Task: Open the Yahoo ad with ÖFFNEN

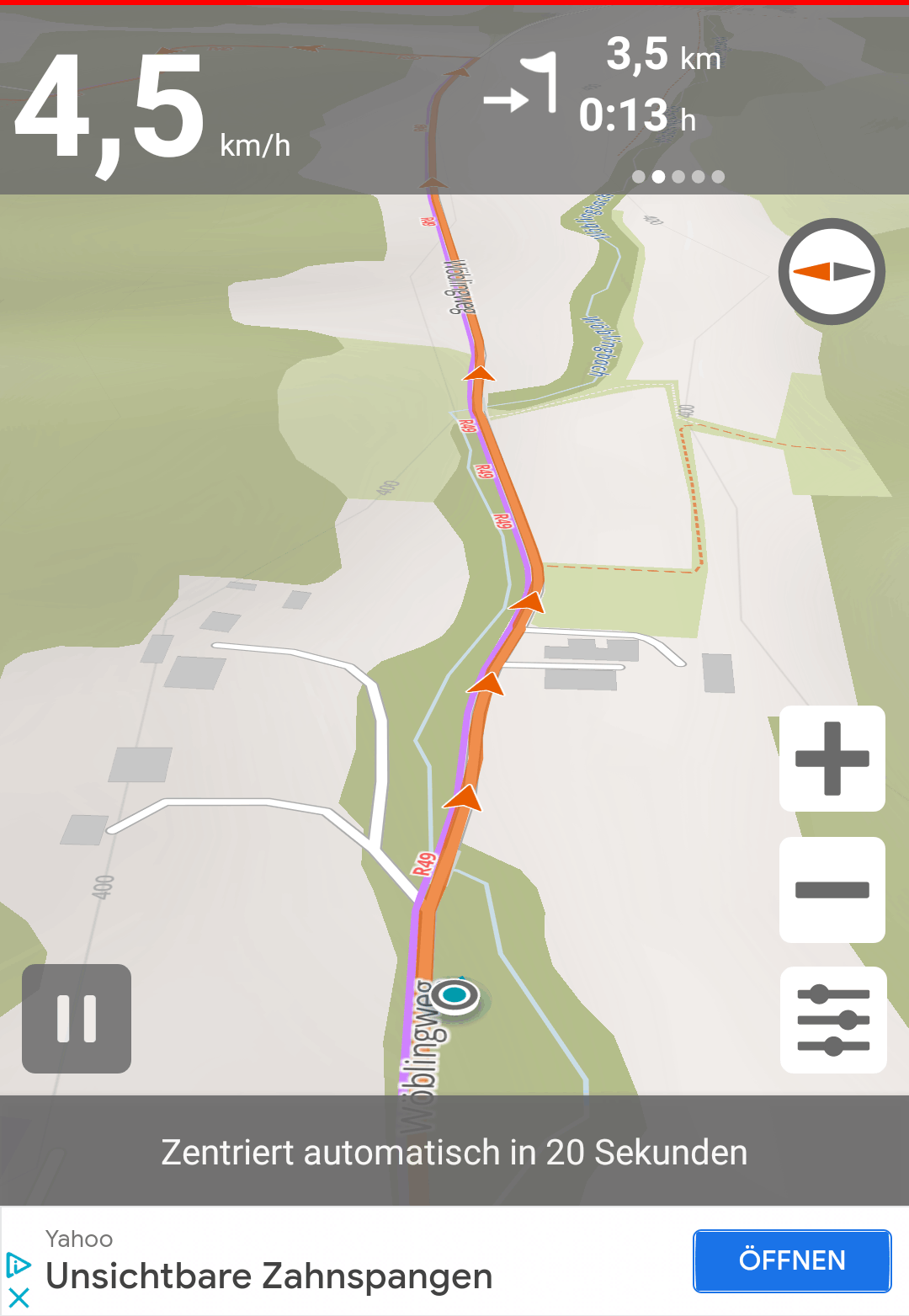Action: pyautogui.click(x=791, y=1260)
